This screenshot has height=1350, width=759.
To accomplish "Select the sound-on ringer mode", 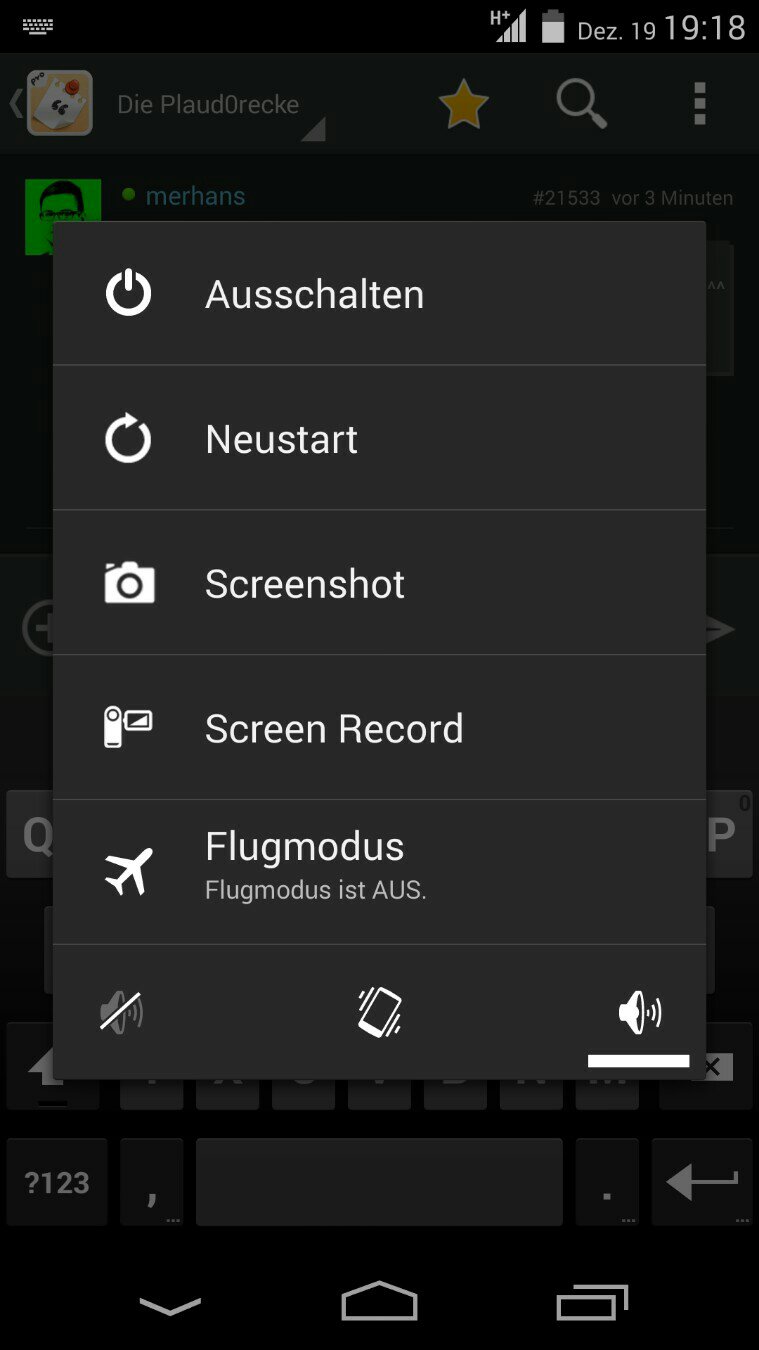I will click(639, 1012).
